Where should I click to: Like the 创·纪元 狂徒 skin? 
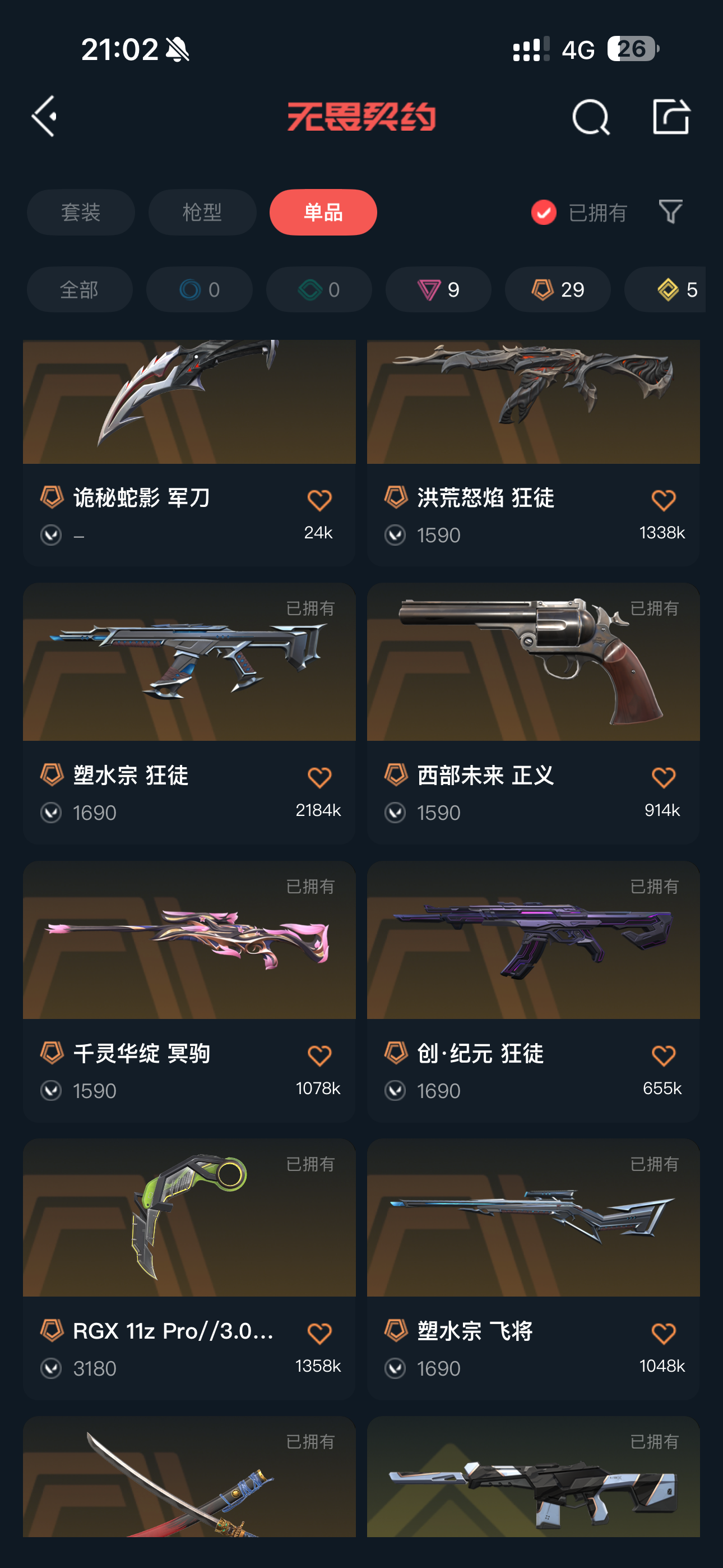tap(664, 1055)
